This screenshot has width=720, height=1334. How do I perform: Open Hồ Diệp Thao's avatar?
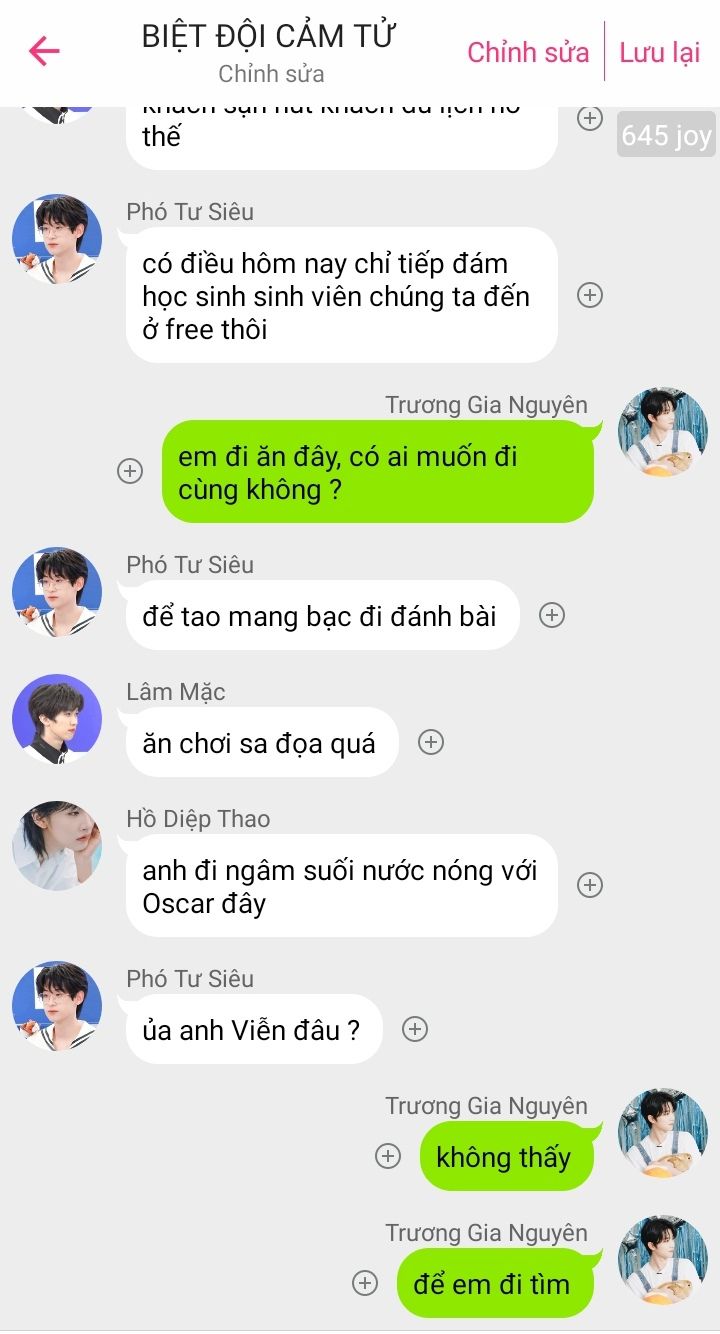(x=57, y=846)
